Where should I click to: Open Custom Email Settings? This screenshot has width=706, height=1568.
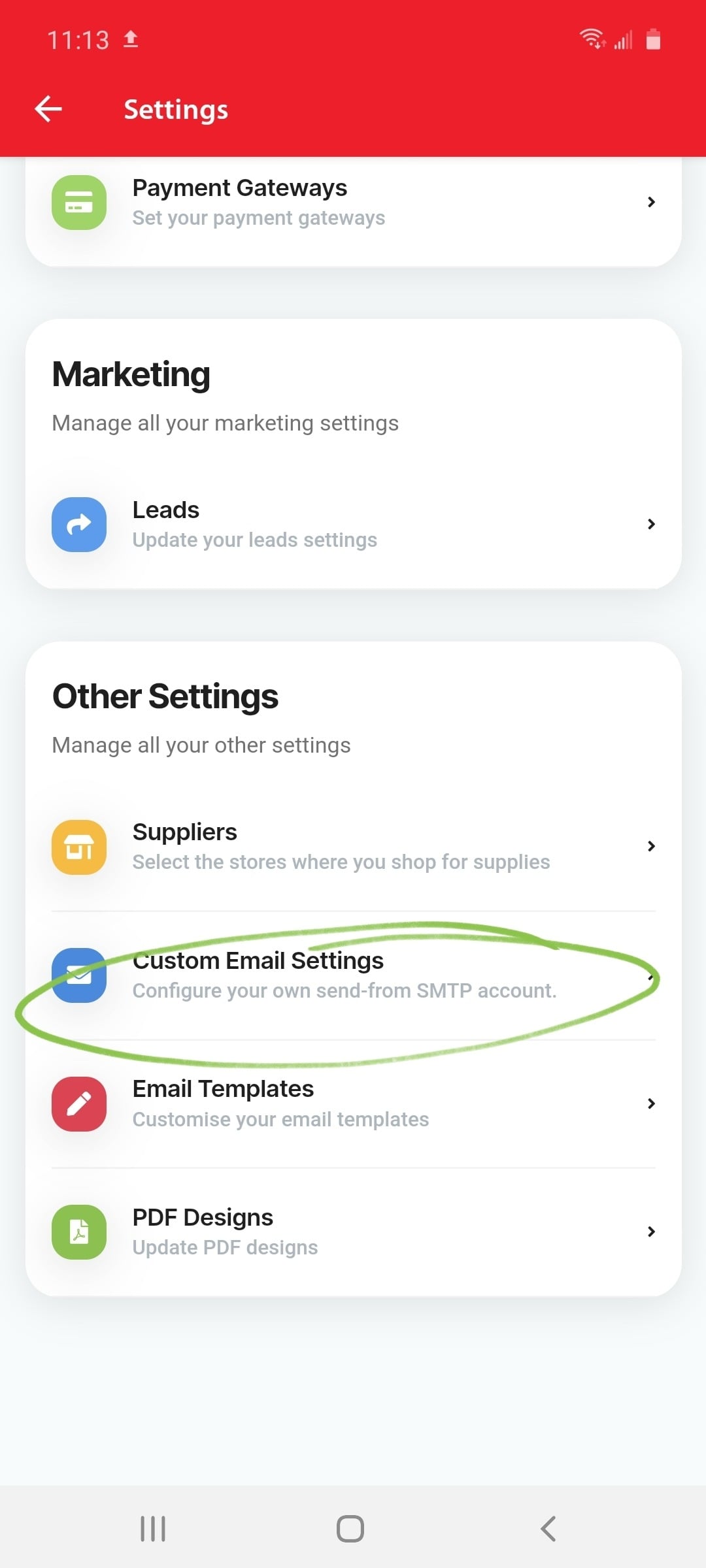(353, 975)
